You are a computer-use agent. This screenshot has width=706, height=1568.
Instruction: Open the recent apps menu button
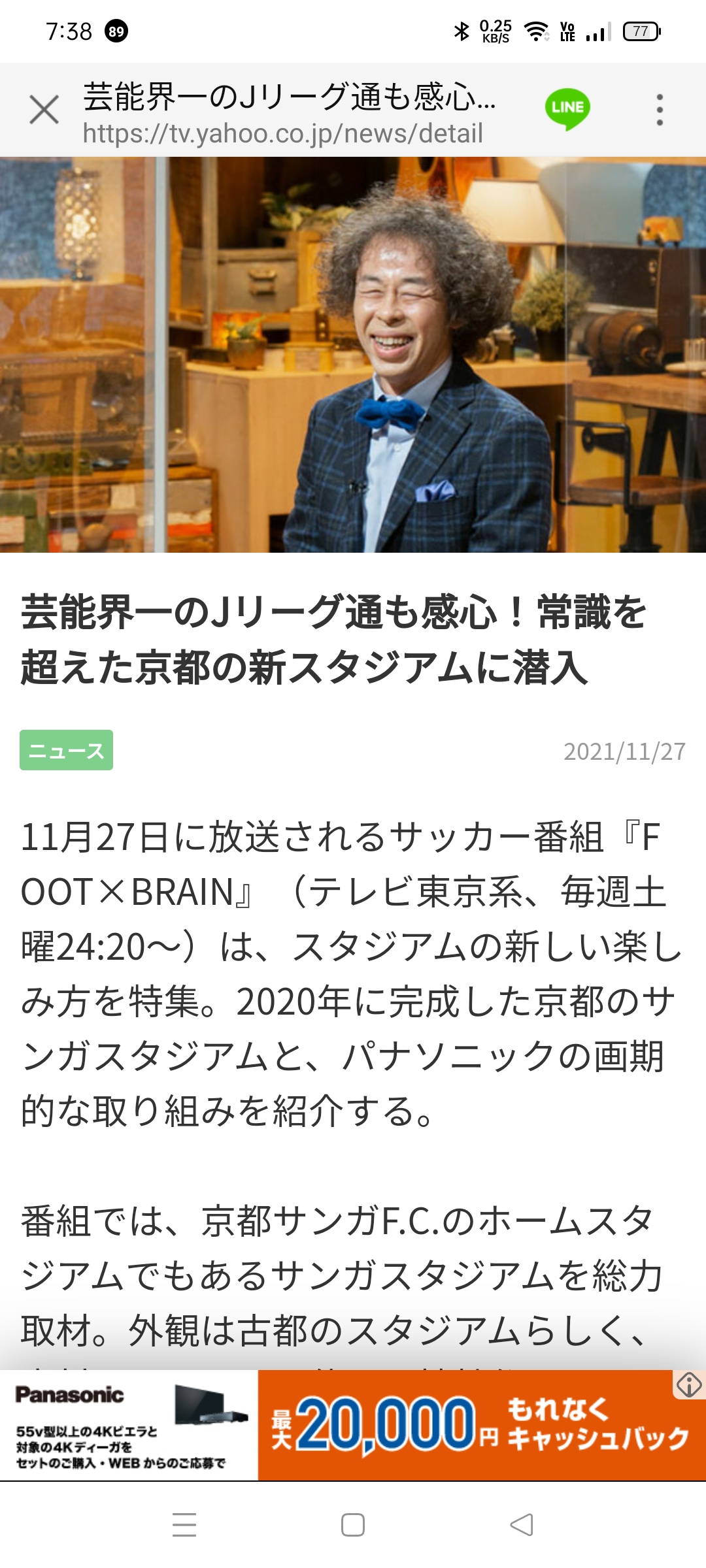184,1525
